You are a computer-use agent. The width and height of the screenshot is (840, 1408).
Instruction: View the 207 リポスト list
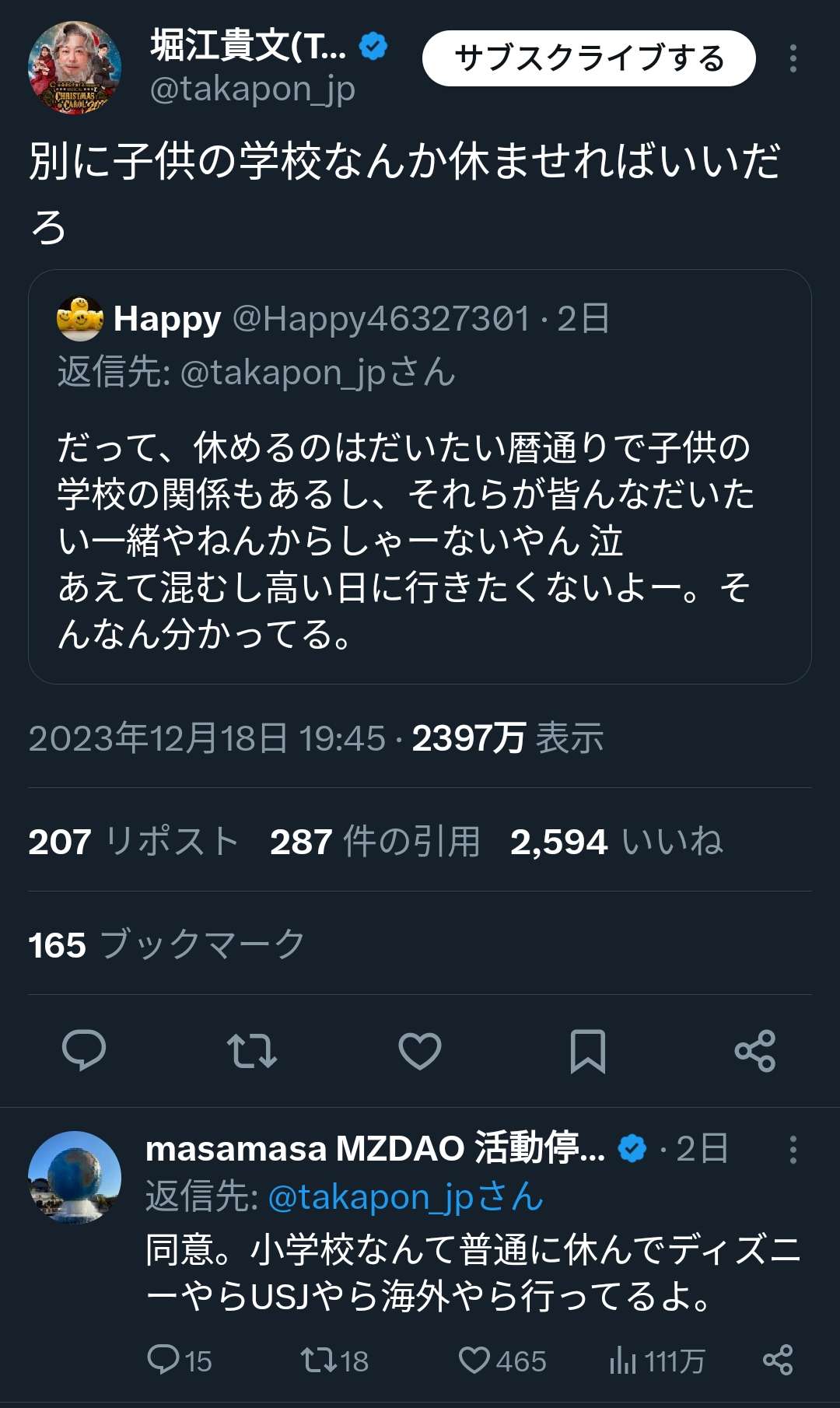(x=133, y=841)
